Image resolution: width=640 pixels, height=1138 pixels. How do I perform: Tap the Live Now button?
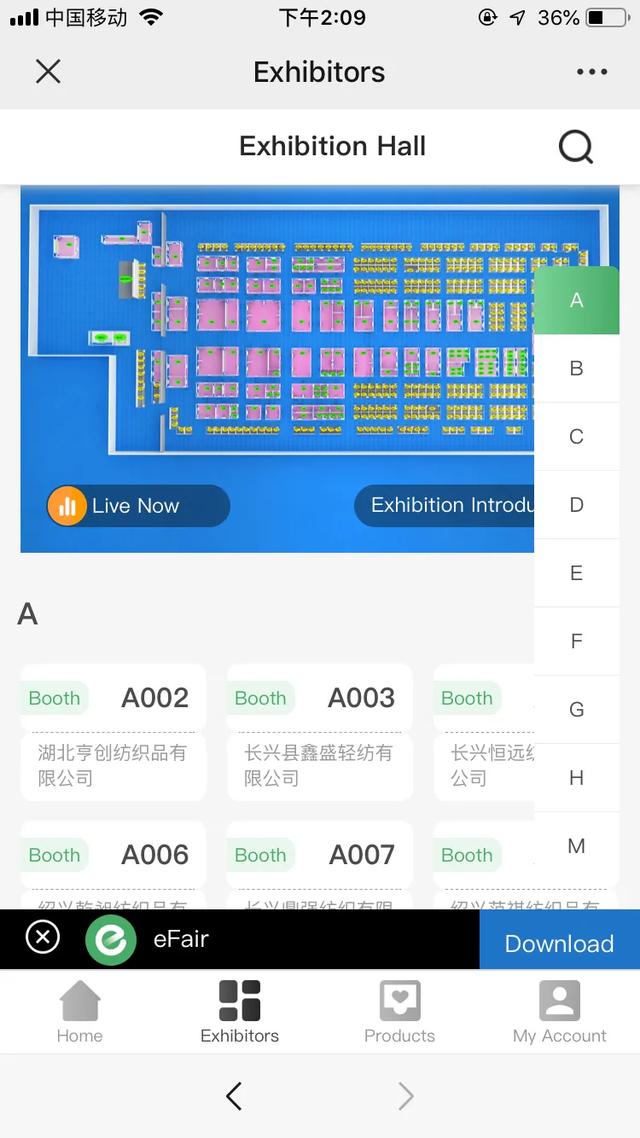pos(138,506)
